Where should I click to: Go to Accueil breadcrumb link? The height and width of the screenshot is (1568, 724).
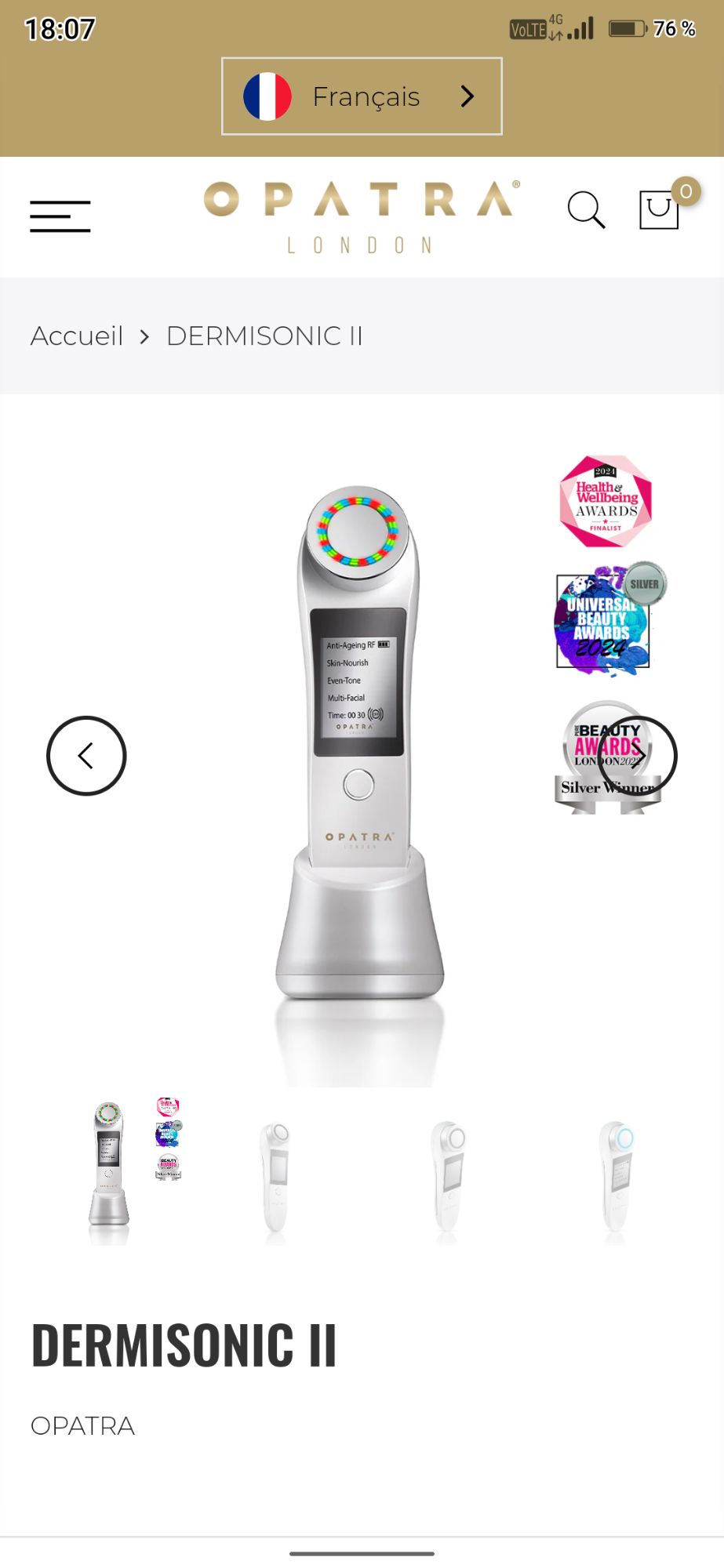click(77, 336)
